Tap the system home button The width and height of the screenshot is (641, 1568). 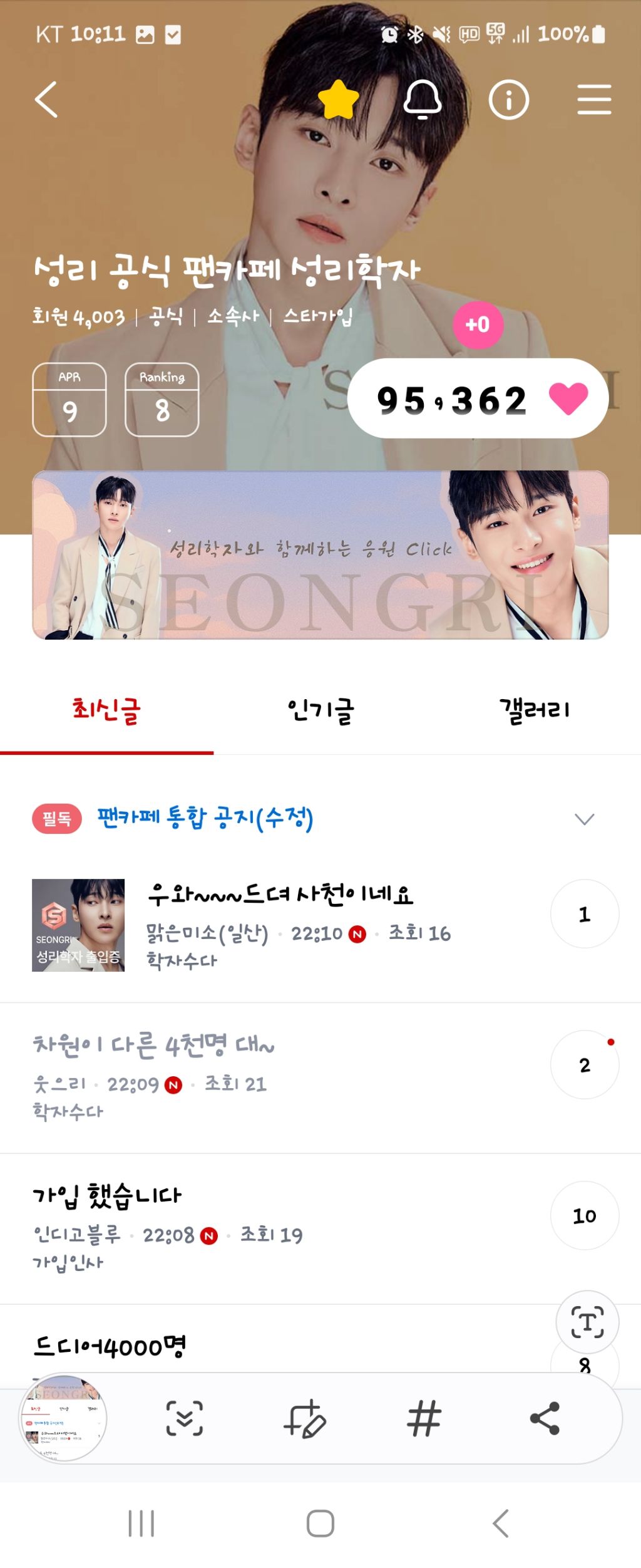320,1524
